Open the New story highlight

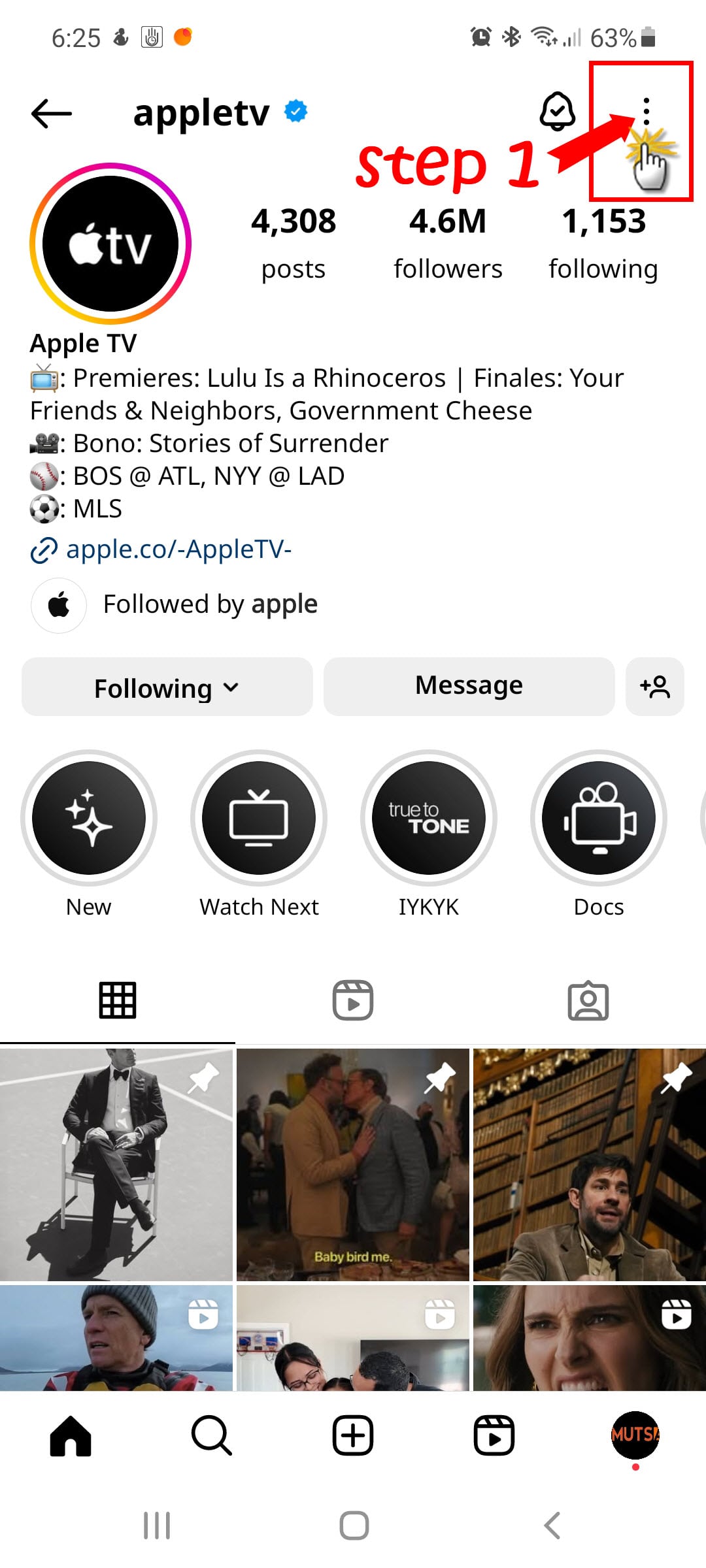(x=89, y=818)
